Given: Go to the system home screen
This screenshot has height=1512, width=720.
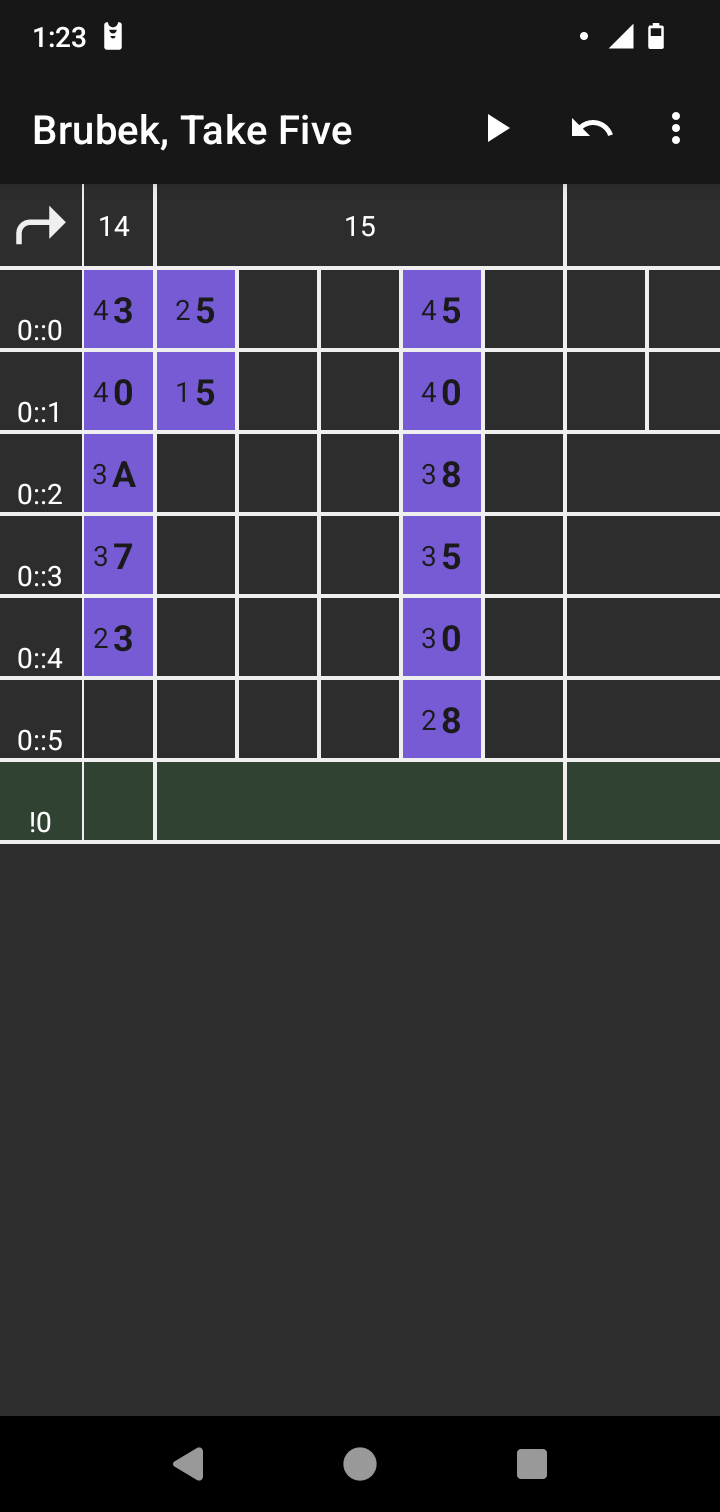Looking at the screenshot, I should point(360,1464).
